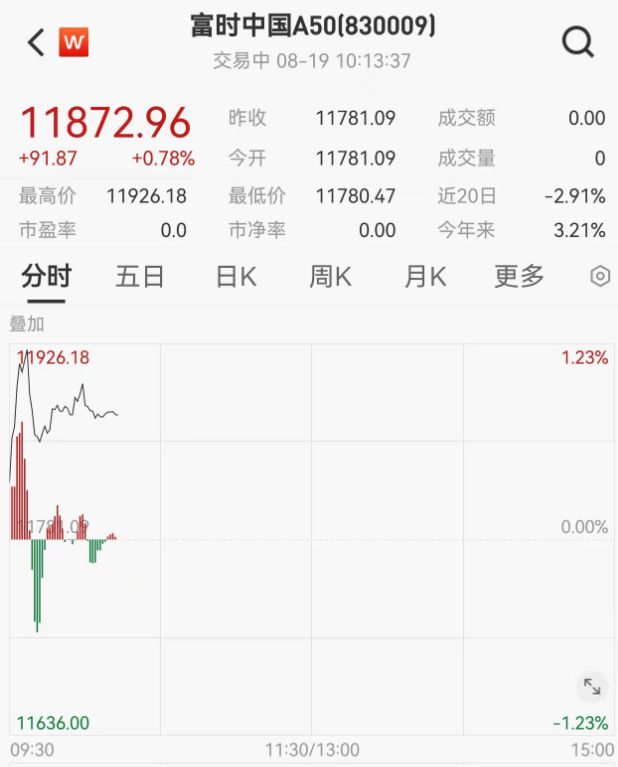Open chart settings hexagon icon
618x767 pixels.
pos(600,277)
